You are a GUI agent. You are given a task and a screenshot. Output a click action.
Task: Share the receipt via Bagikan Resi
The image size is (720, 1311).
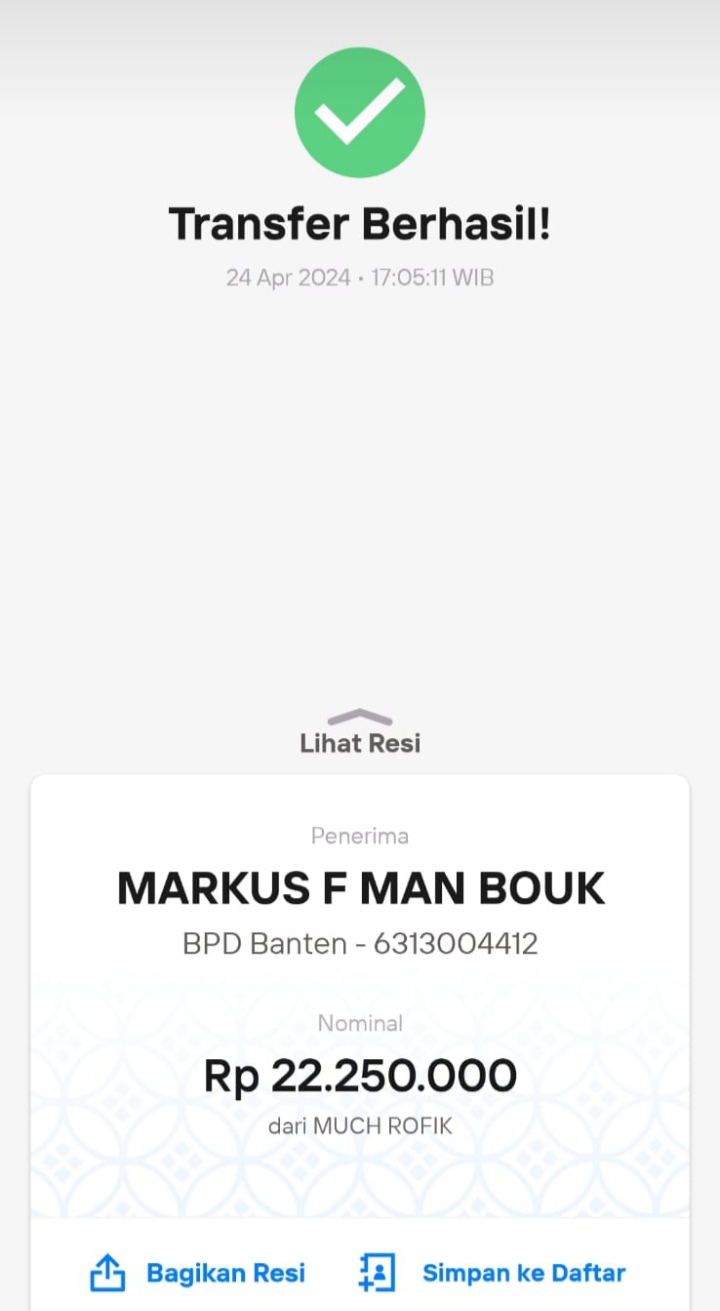click(x=198, y=1273)
